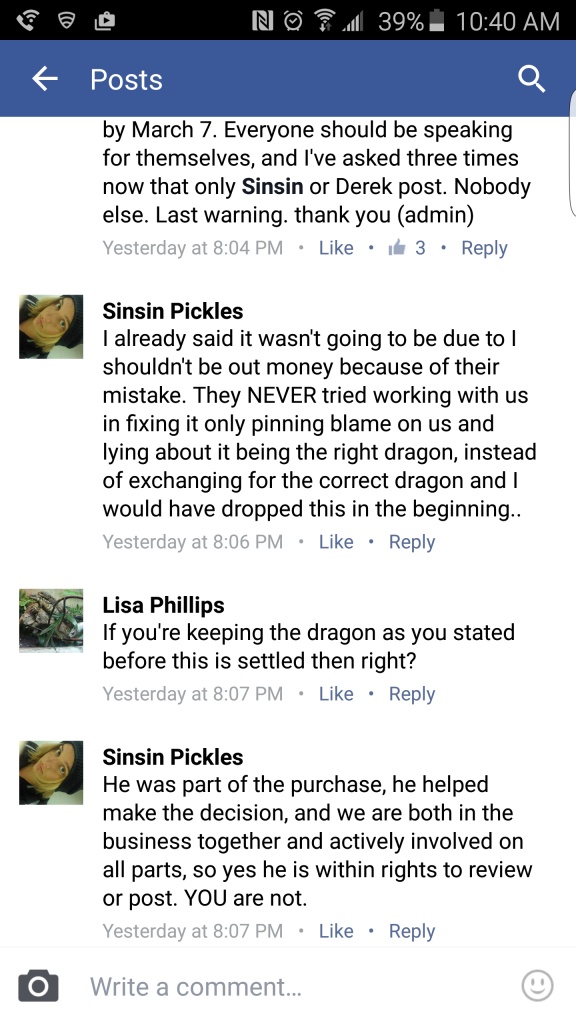
Task: Tap Sinsin Pickles' avatar on the 8:07 comment
Action: click(x=51, y=773)
